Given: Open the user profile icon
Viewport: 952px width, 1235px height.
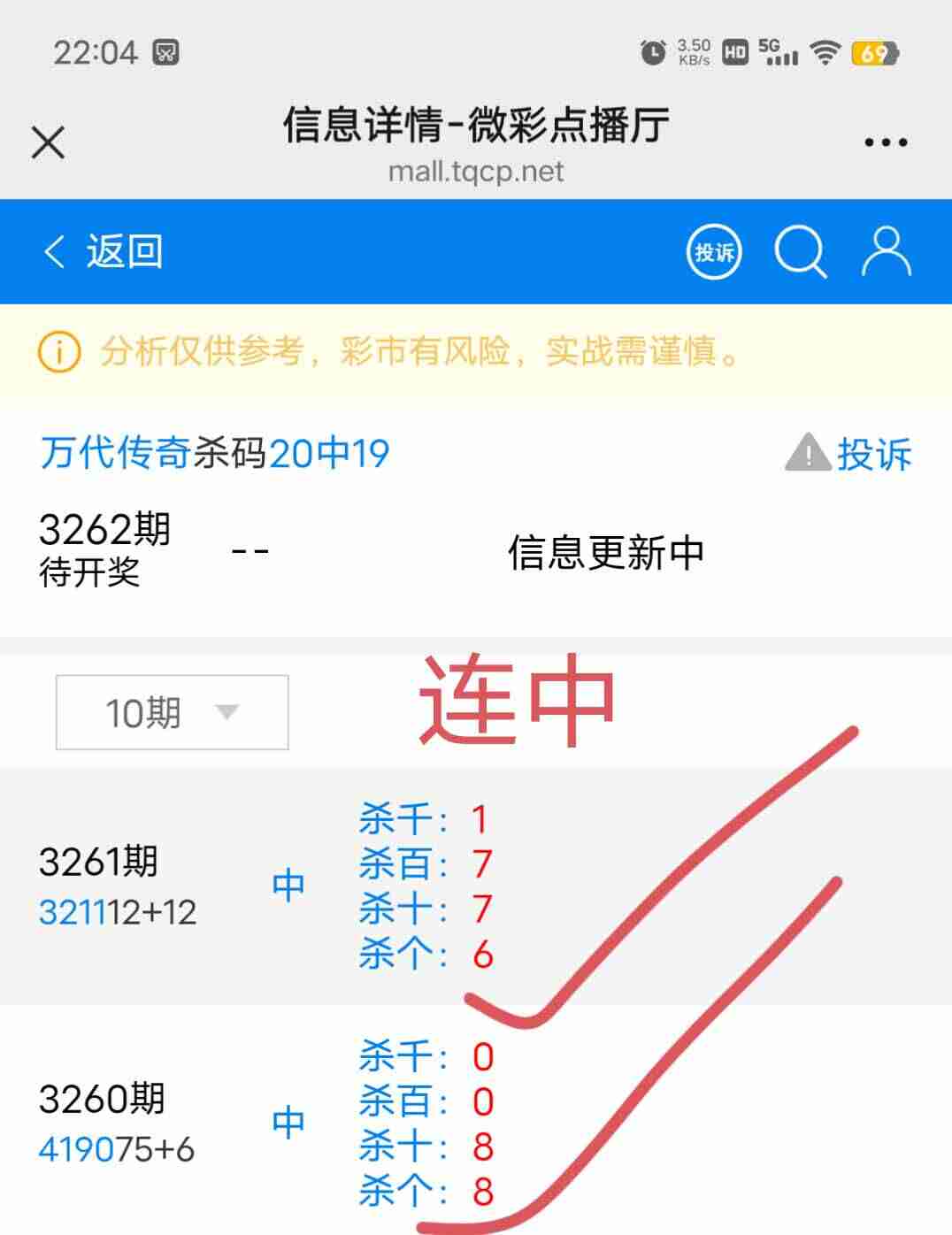Looking at the screenshot, I should click(885, 250).
